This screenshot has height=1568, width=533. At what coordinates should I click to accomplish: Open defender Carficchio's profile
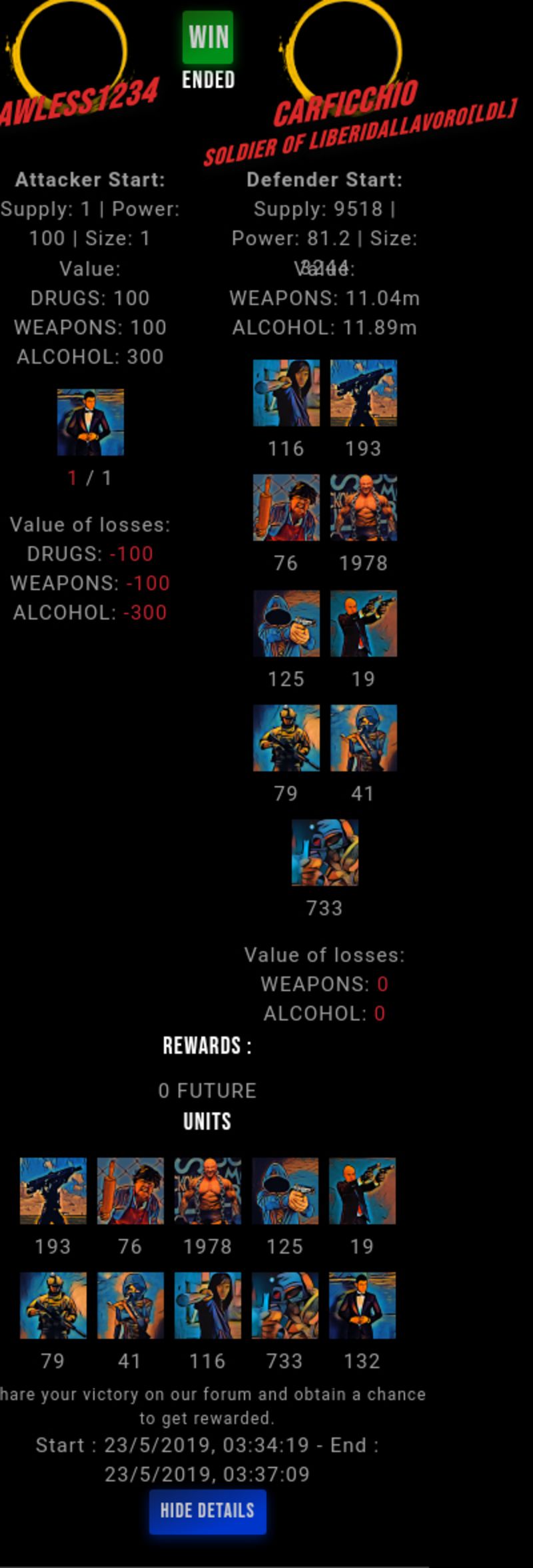point(345,103)
